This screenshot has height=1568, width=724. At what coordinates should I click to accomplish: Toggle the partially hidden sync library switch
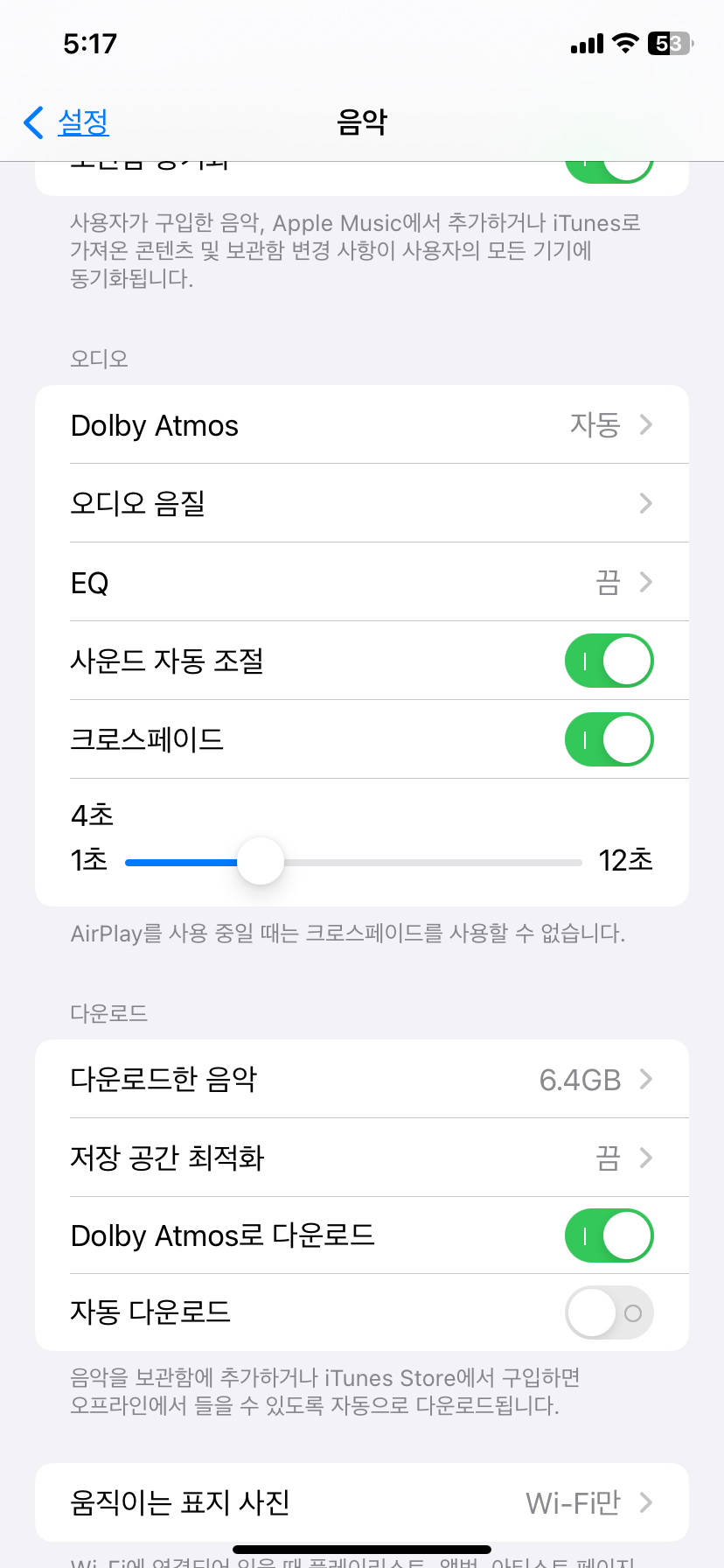pyautogui.click(x=609, y=171)
